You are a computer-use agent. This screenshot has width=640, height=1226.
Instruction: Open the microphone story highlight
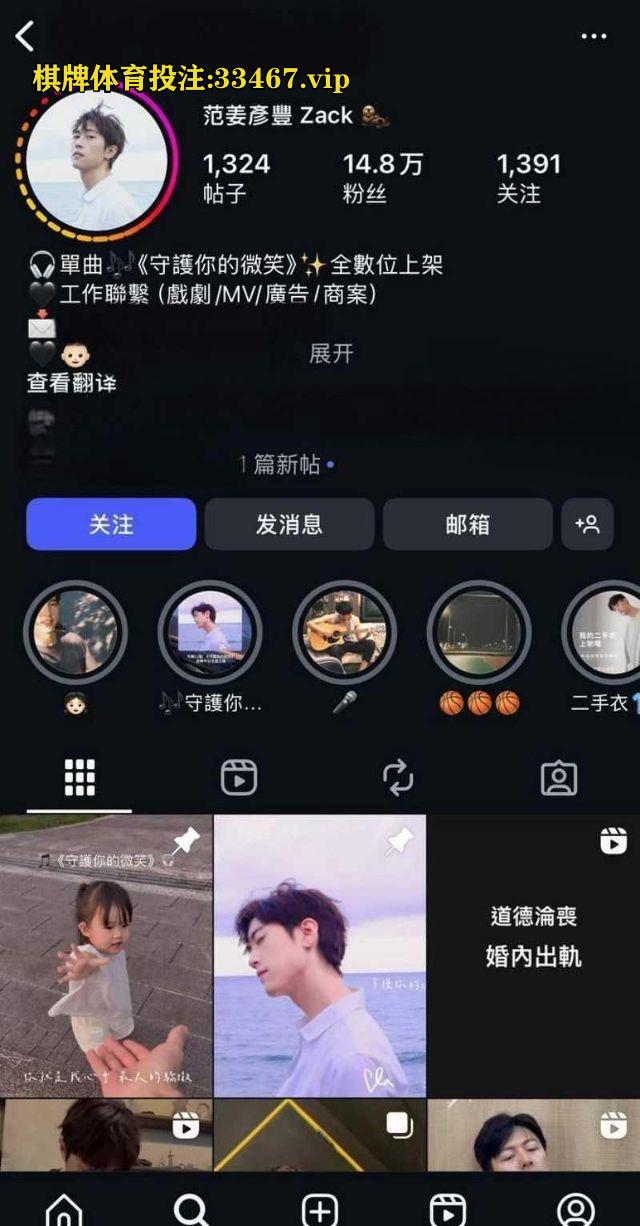click(x=344, y=633)
